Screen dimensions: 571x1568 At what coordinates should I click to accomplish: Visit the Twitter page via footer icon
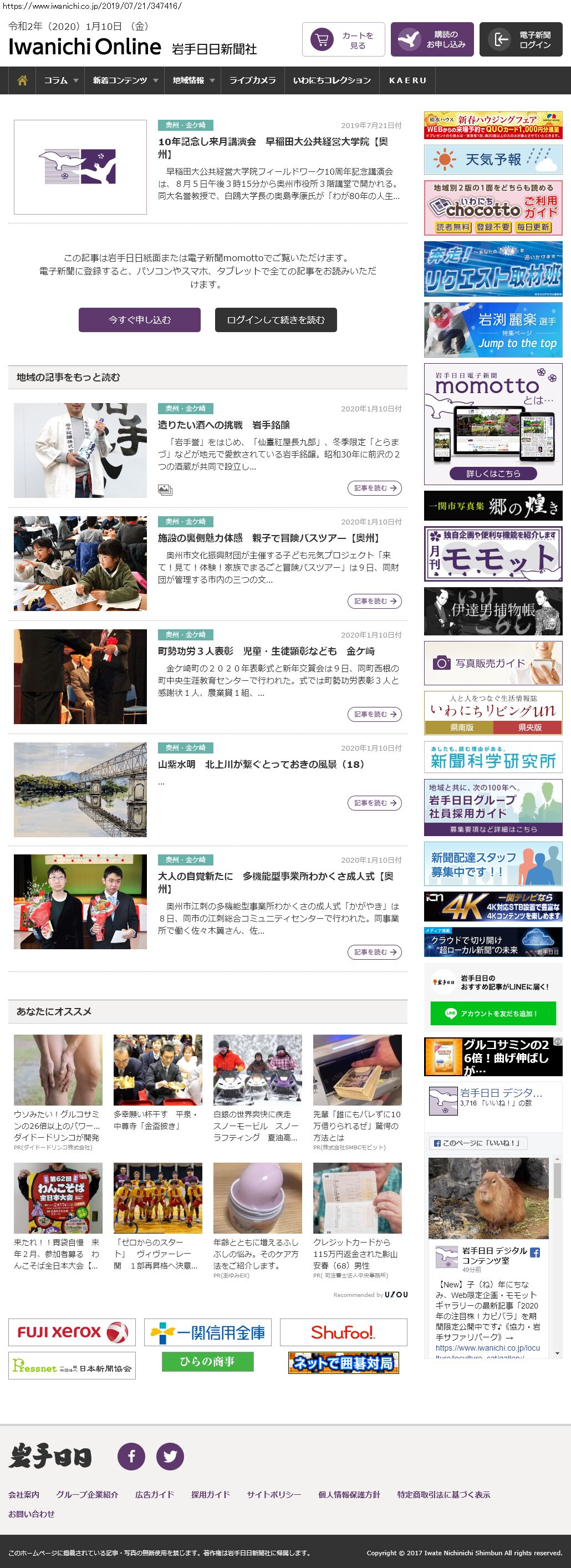pos(170,1456)
